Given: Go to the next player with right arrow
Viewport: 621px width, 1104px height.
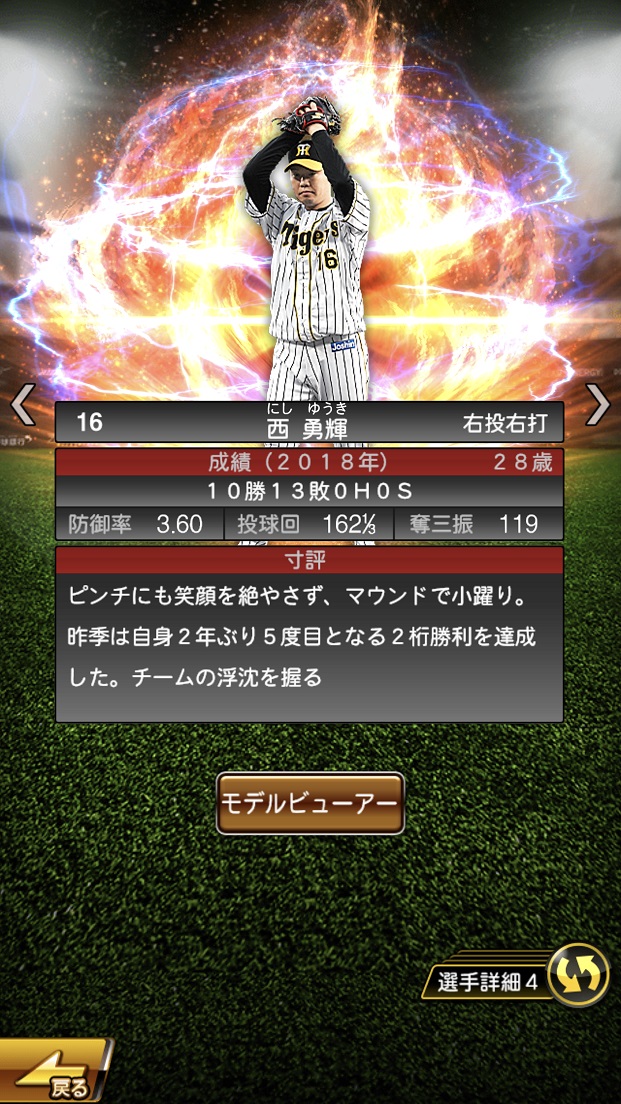Looking at the screenshot, I should pyautogui.click(x=598, y=405).
